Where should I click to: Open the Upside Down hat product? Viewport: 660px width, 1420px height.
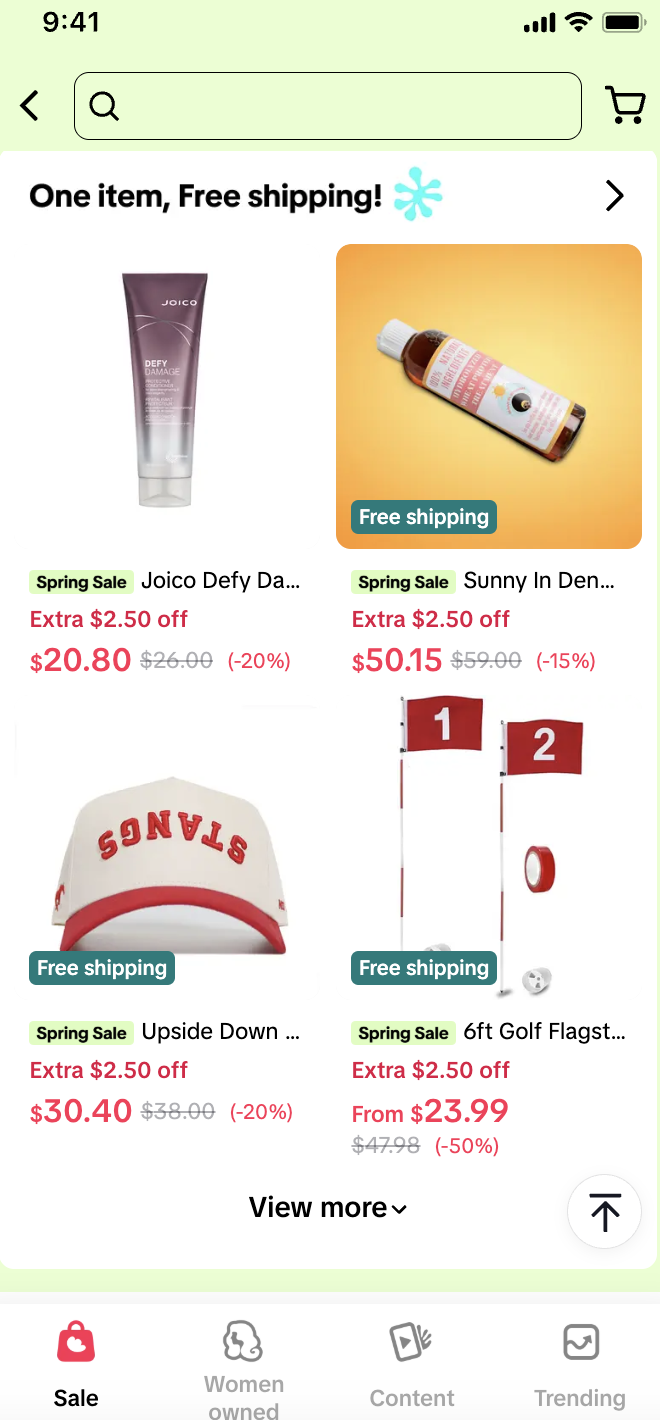(x=166, y=848)
